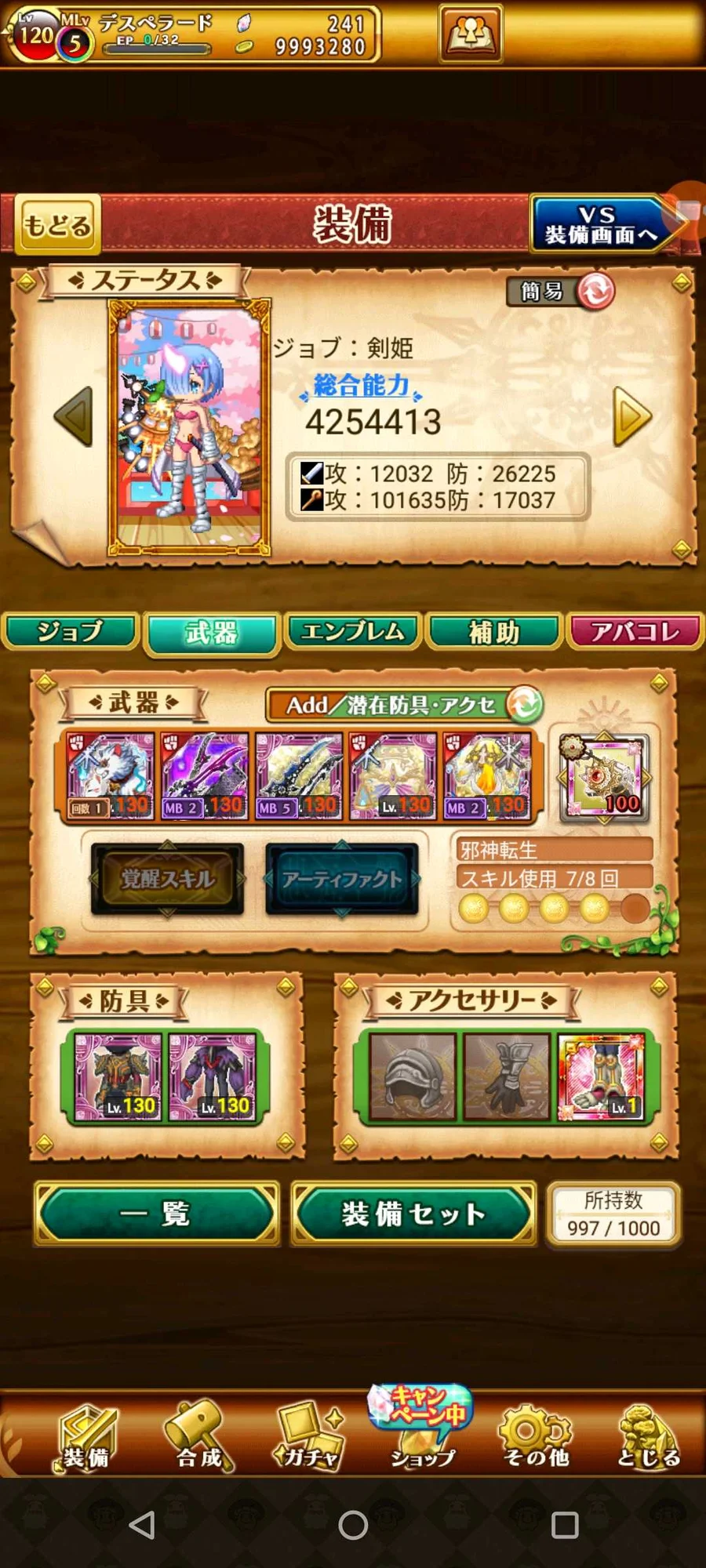Screen dimensions: 706x1568
Task: Open the VS装備画面へ button
Action: [601, 225]
